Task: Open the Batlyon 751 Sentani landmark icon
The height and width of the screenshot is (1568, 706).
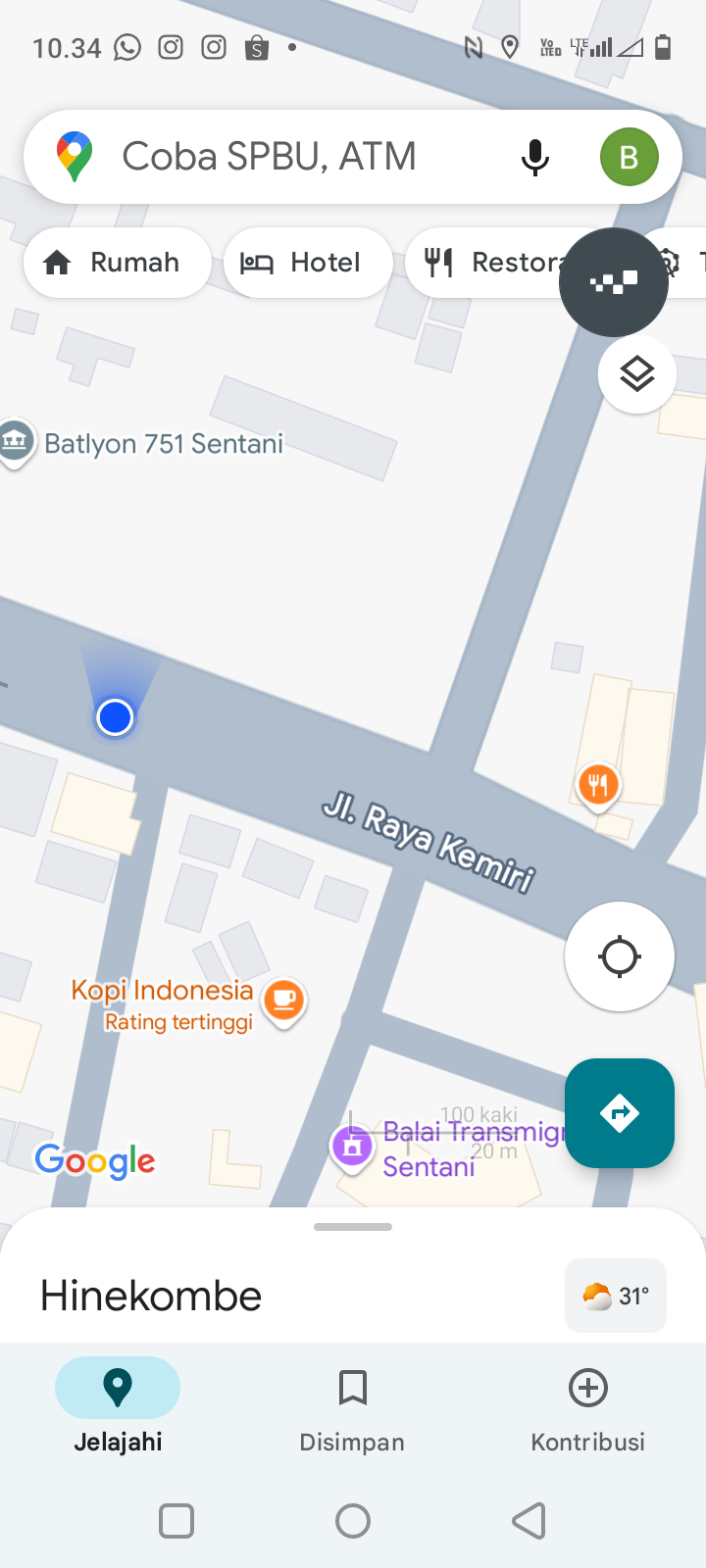Action: click(14, 442)
